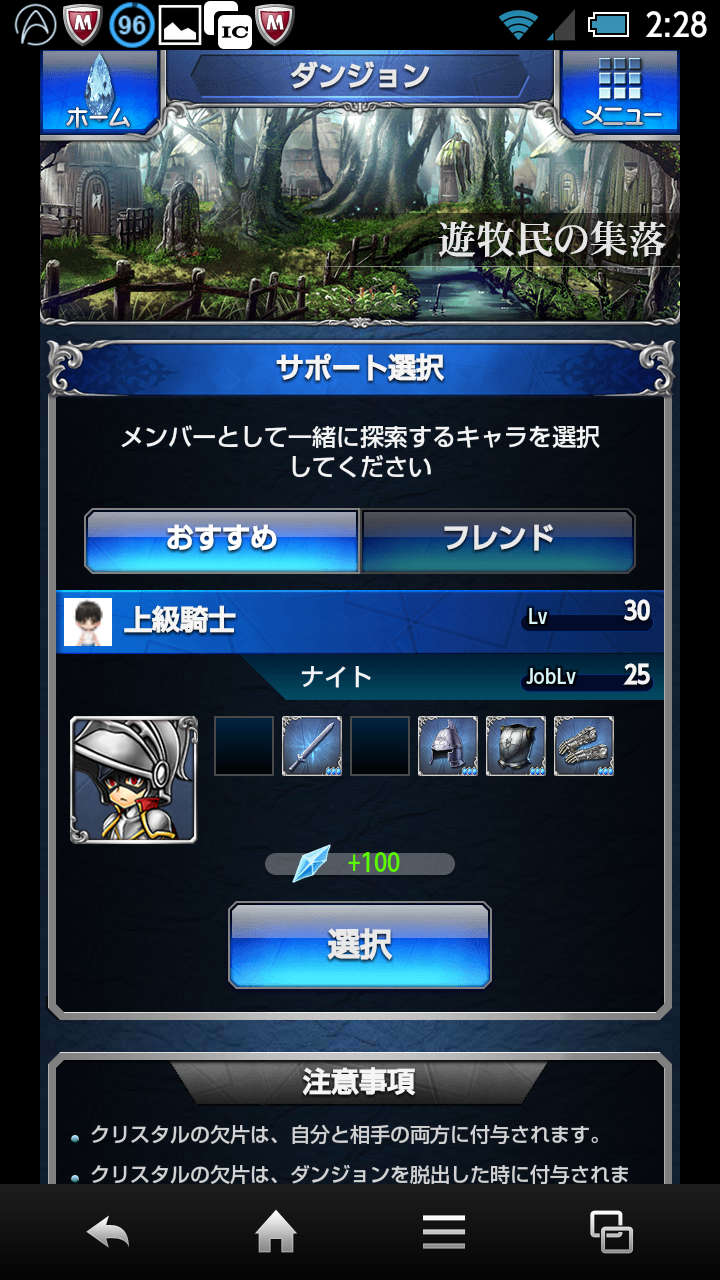Switch to the おすすめ tab
This screenshot has width=720, height=1280.
pos(222,540)
